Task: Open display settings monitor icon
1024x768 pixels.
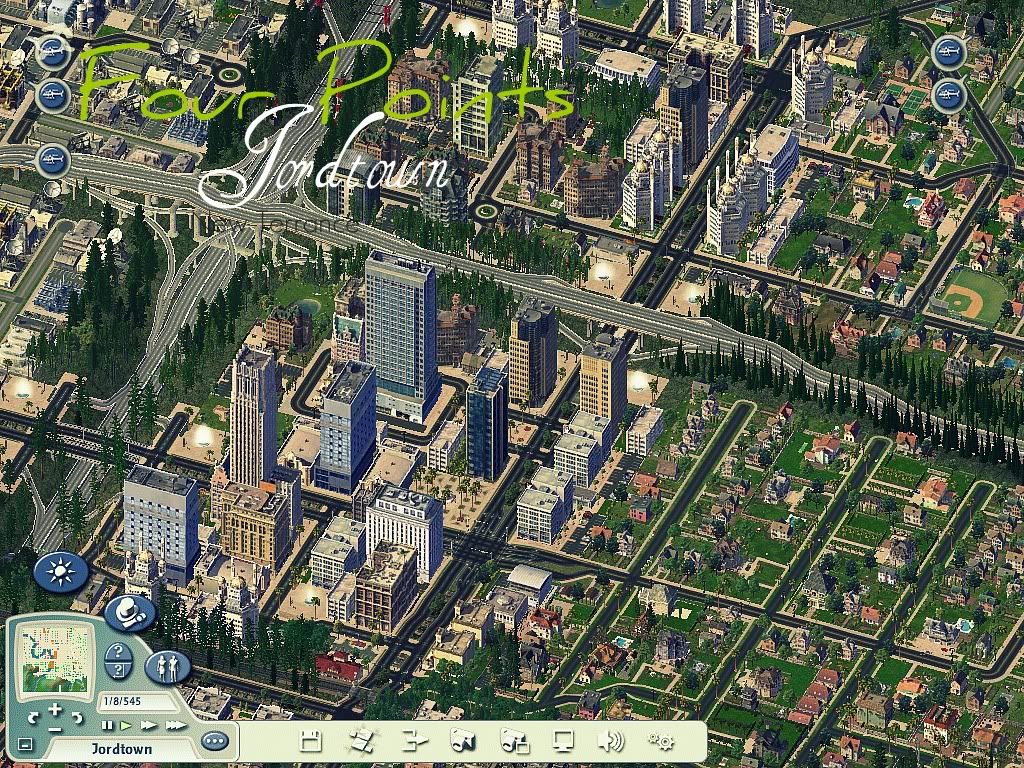Action: (564, 741)
